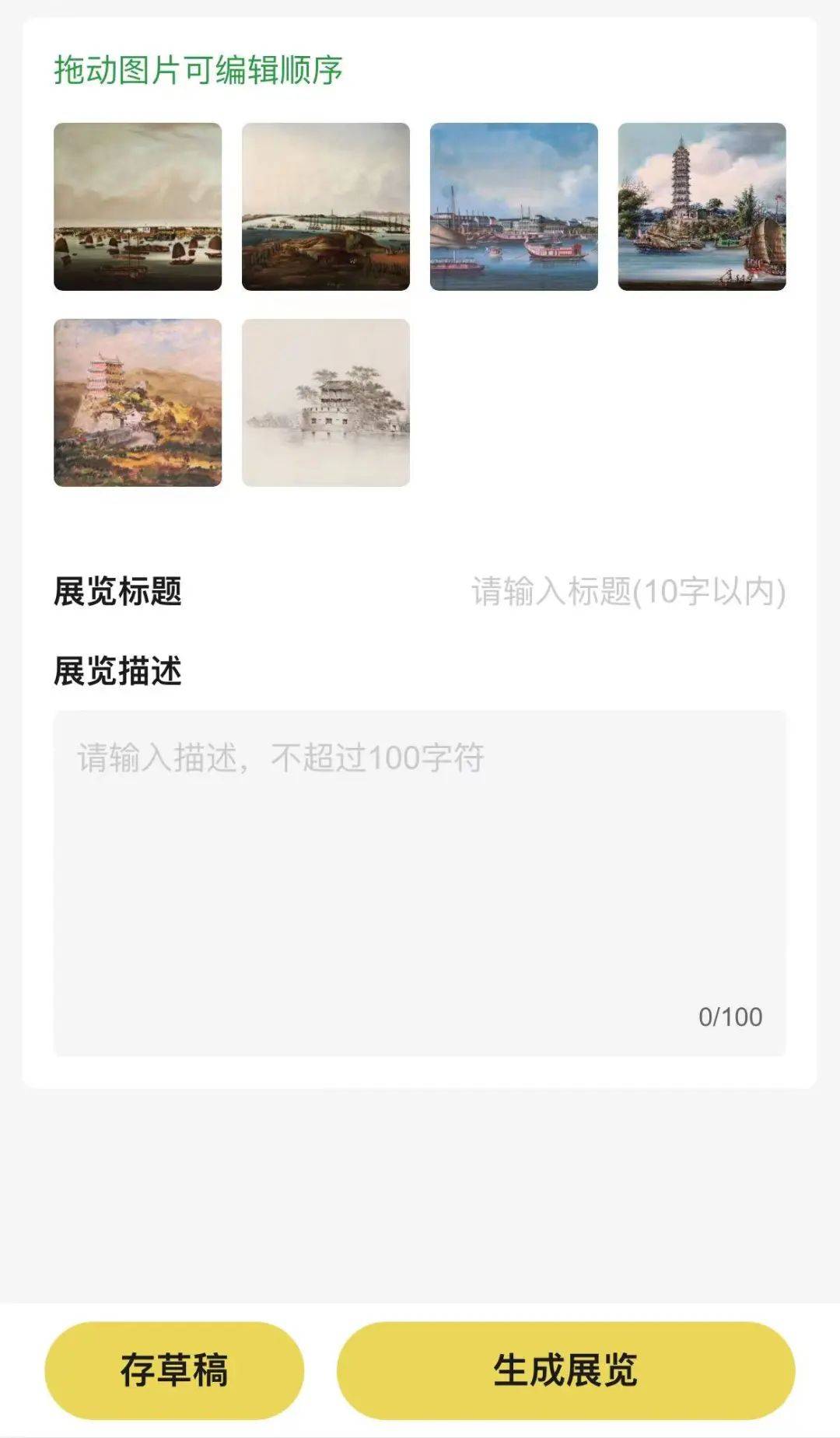Focus the 展览描述 description text box
The image size is (840, 1438).
419,883
